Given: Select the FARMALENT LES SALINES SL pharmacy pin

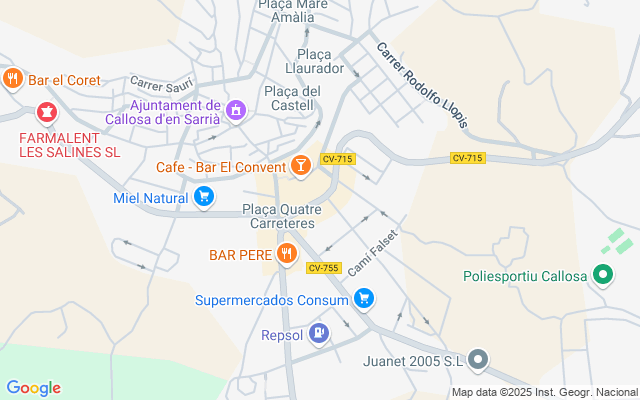Looking at the screenshot, I should [46, 111].
